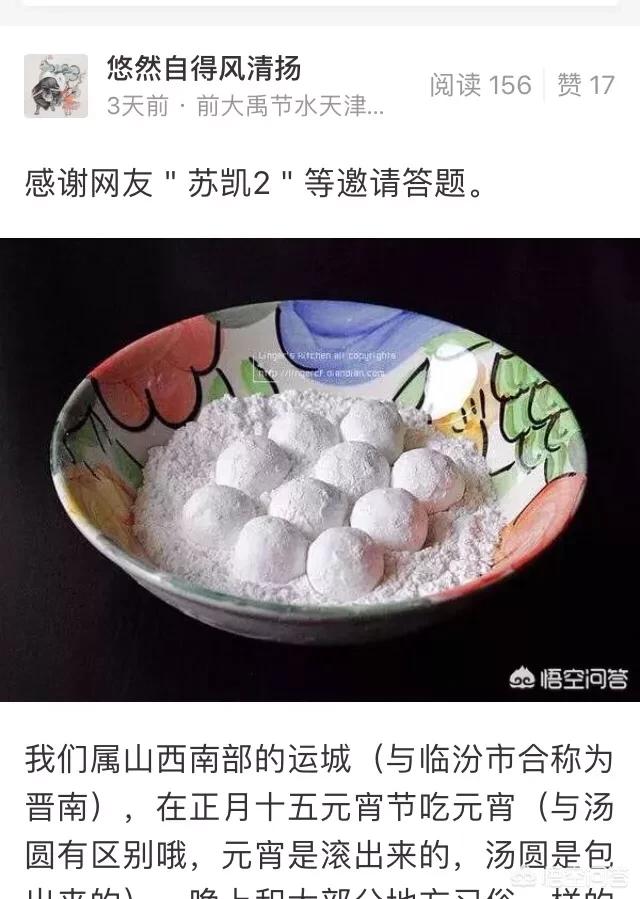Screen dimensions: 640x899
Task: Like the answer with 赞 17
Action: 586,86
